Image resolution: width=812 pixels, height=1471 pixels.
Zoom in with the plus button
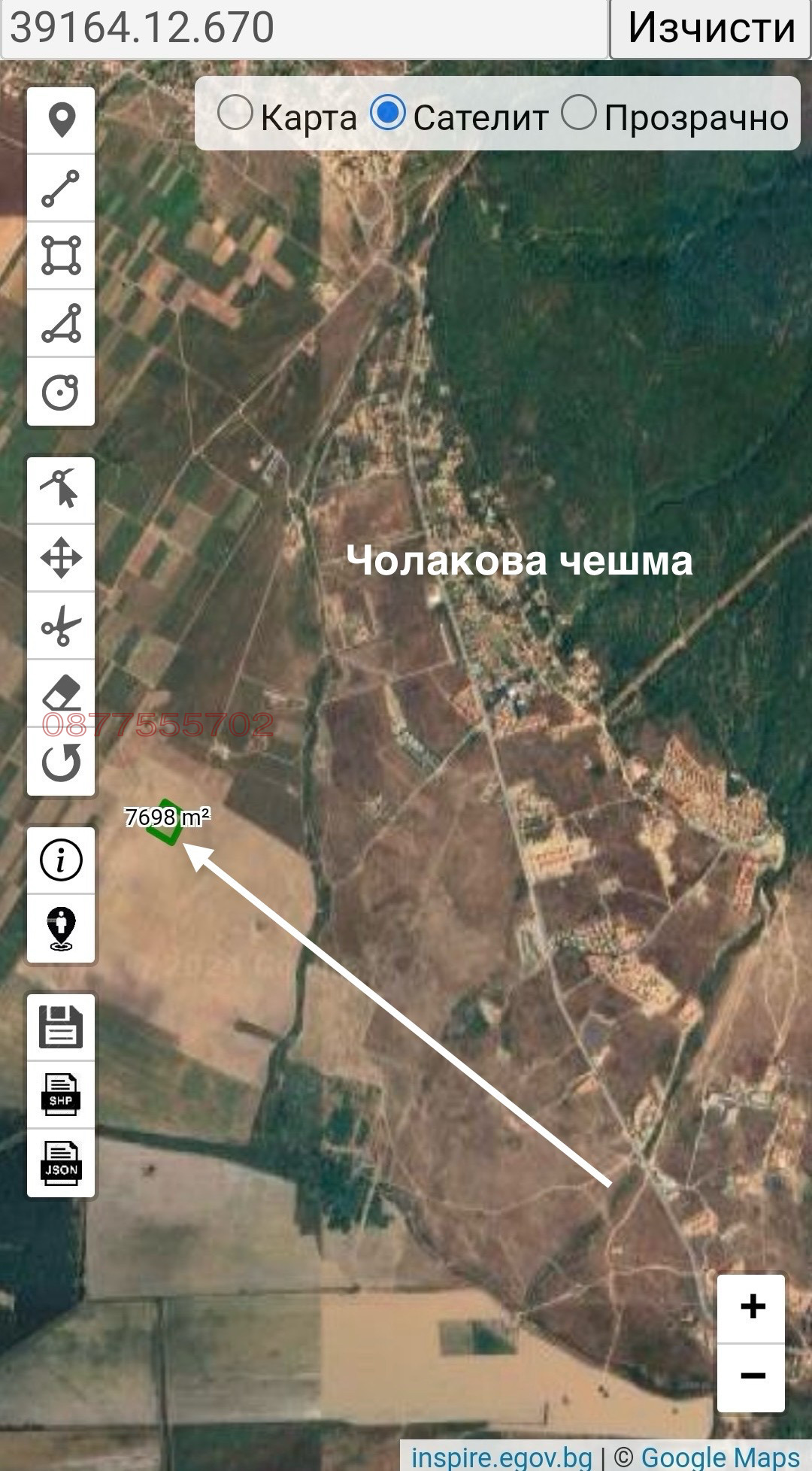click(752, 1307)
